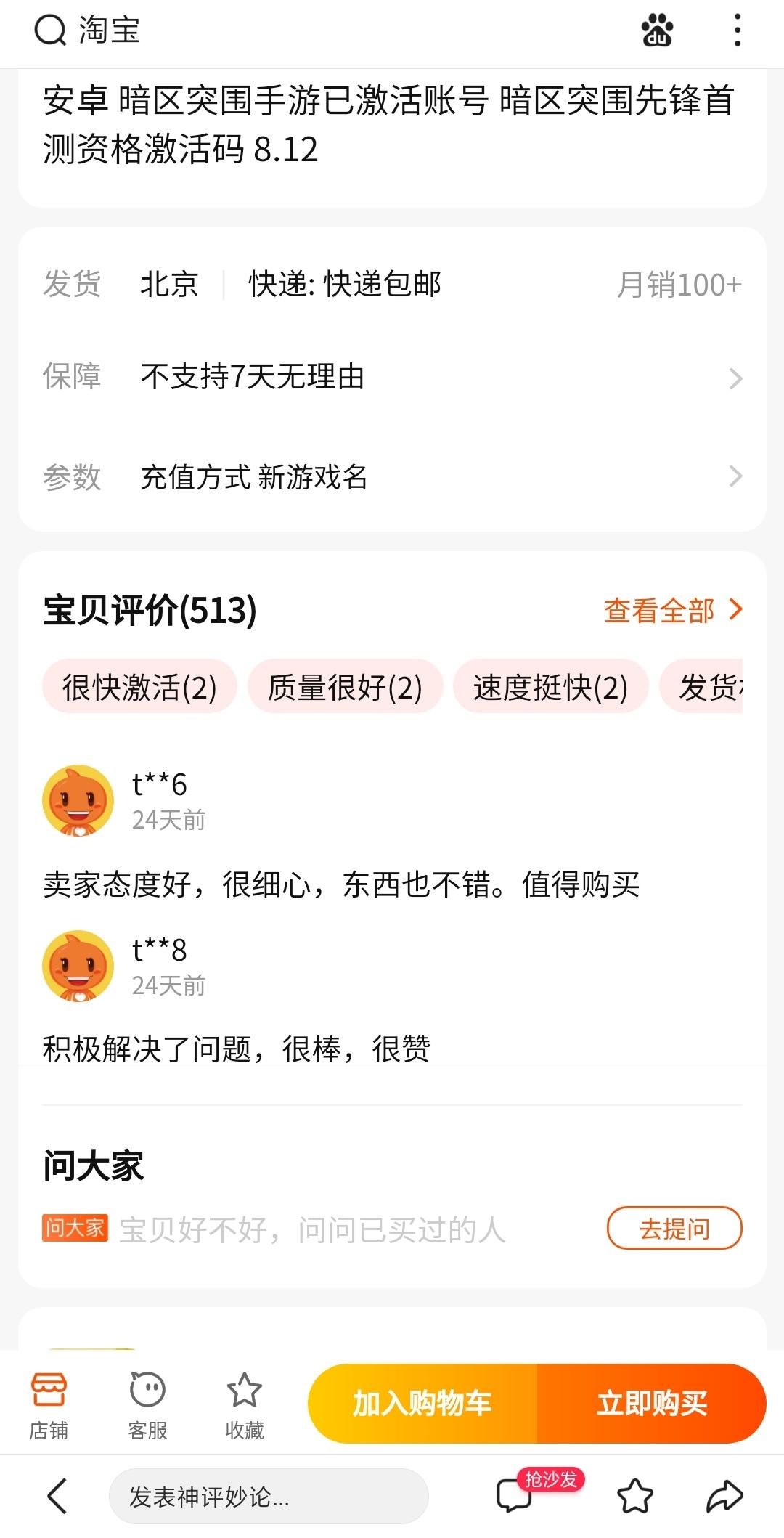Choose the 速度挺快(2) review tag

click(550, 687)
